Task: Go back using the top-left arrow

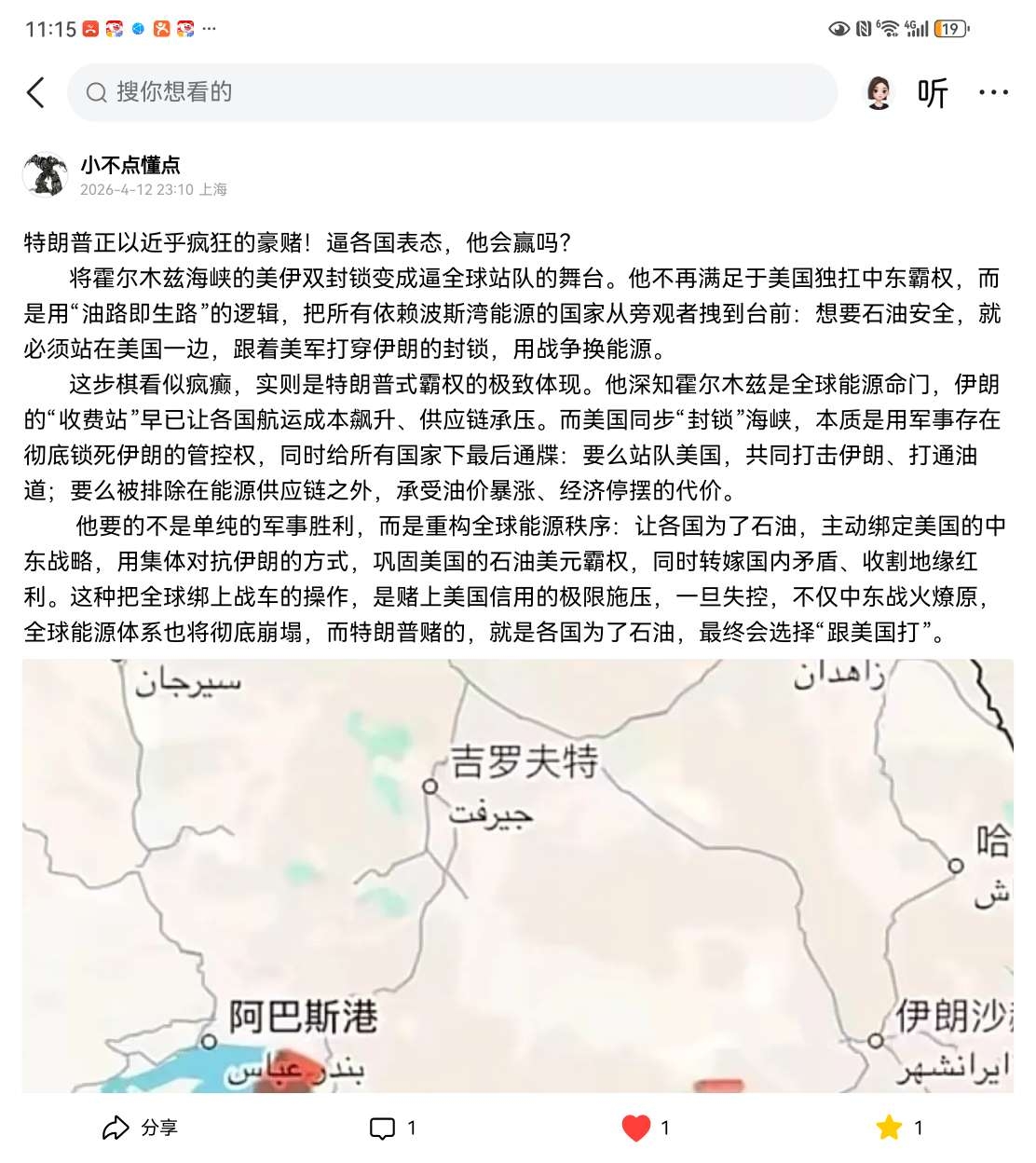Action: point(36,92)
